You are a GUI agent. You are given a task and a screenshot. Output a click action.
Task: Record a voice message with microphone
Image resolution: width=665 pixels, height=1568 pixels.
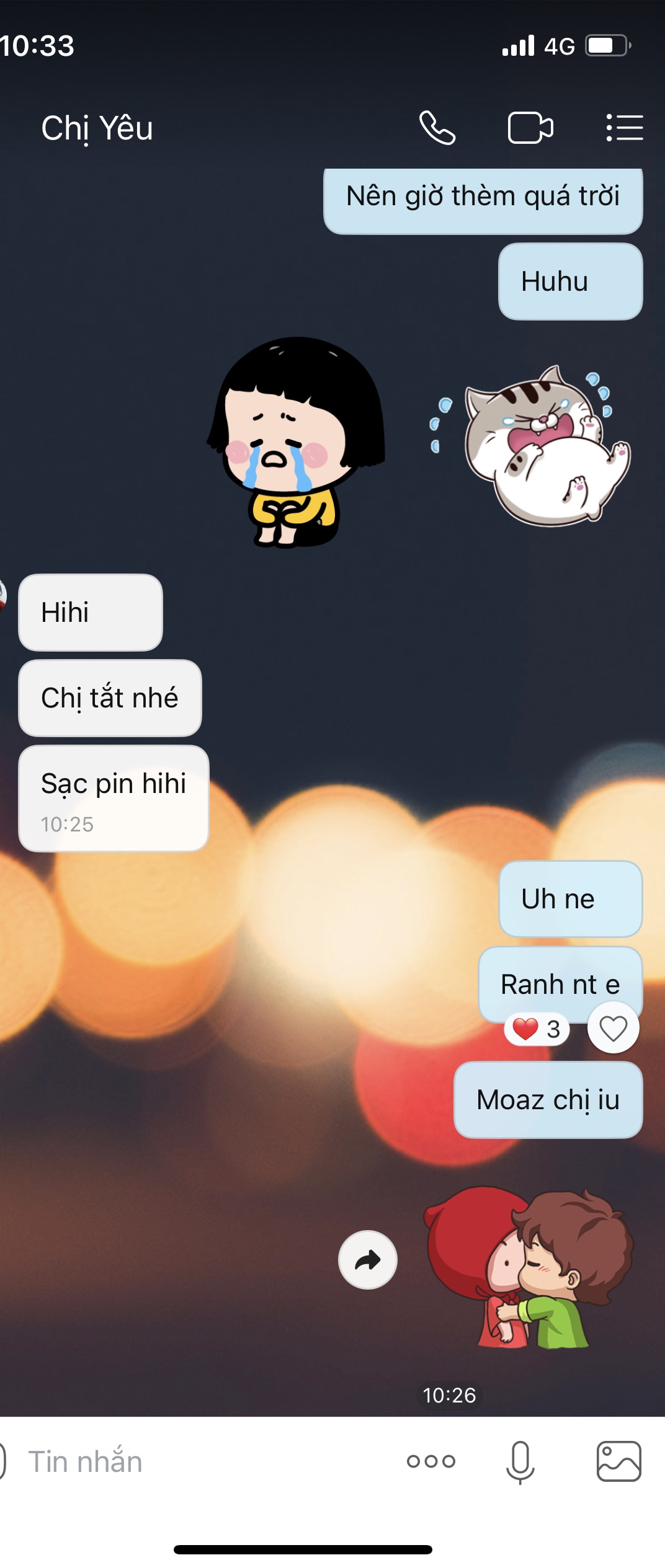coord(520,1461)
